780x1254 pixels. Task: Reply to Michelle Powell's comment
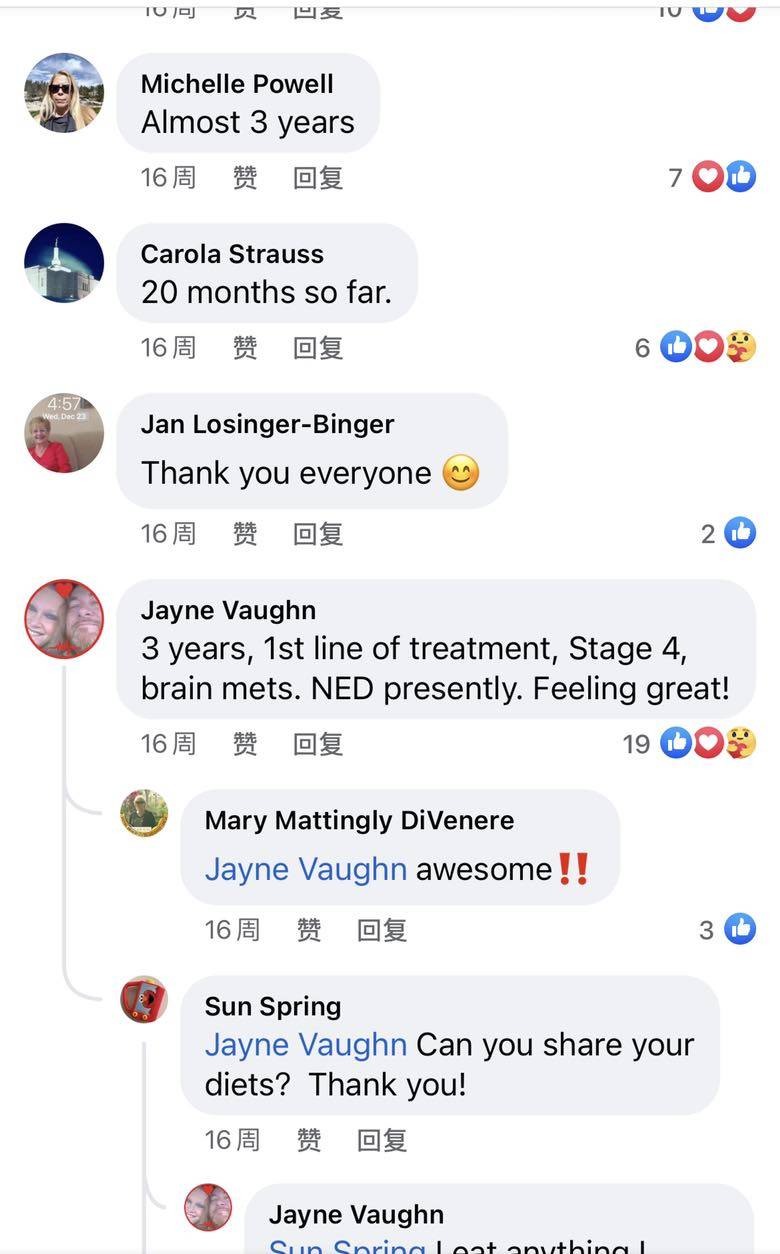click(x=318, y=178)
